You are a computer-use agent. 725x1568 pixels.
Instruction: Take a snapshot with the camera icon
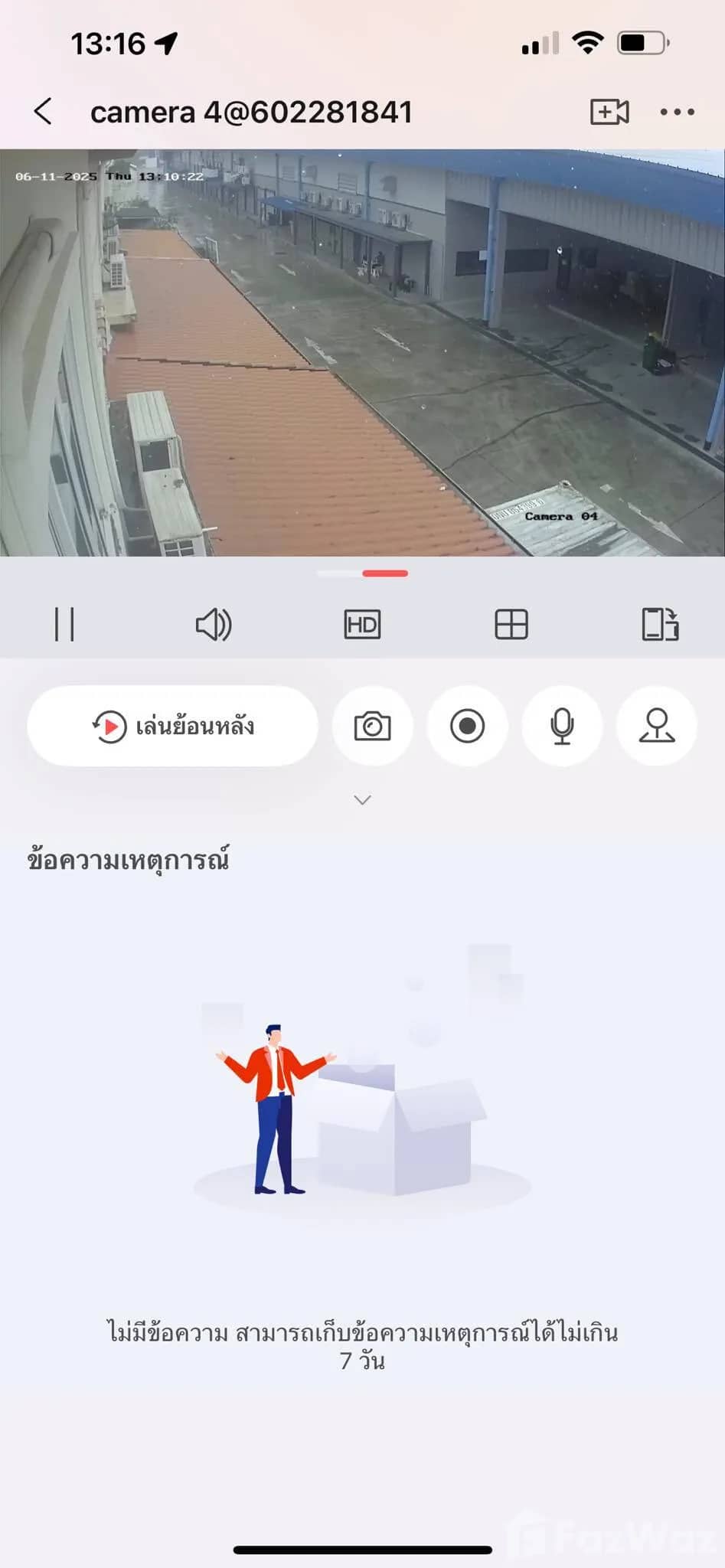point(372,727)
